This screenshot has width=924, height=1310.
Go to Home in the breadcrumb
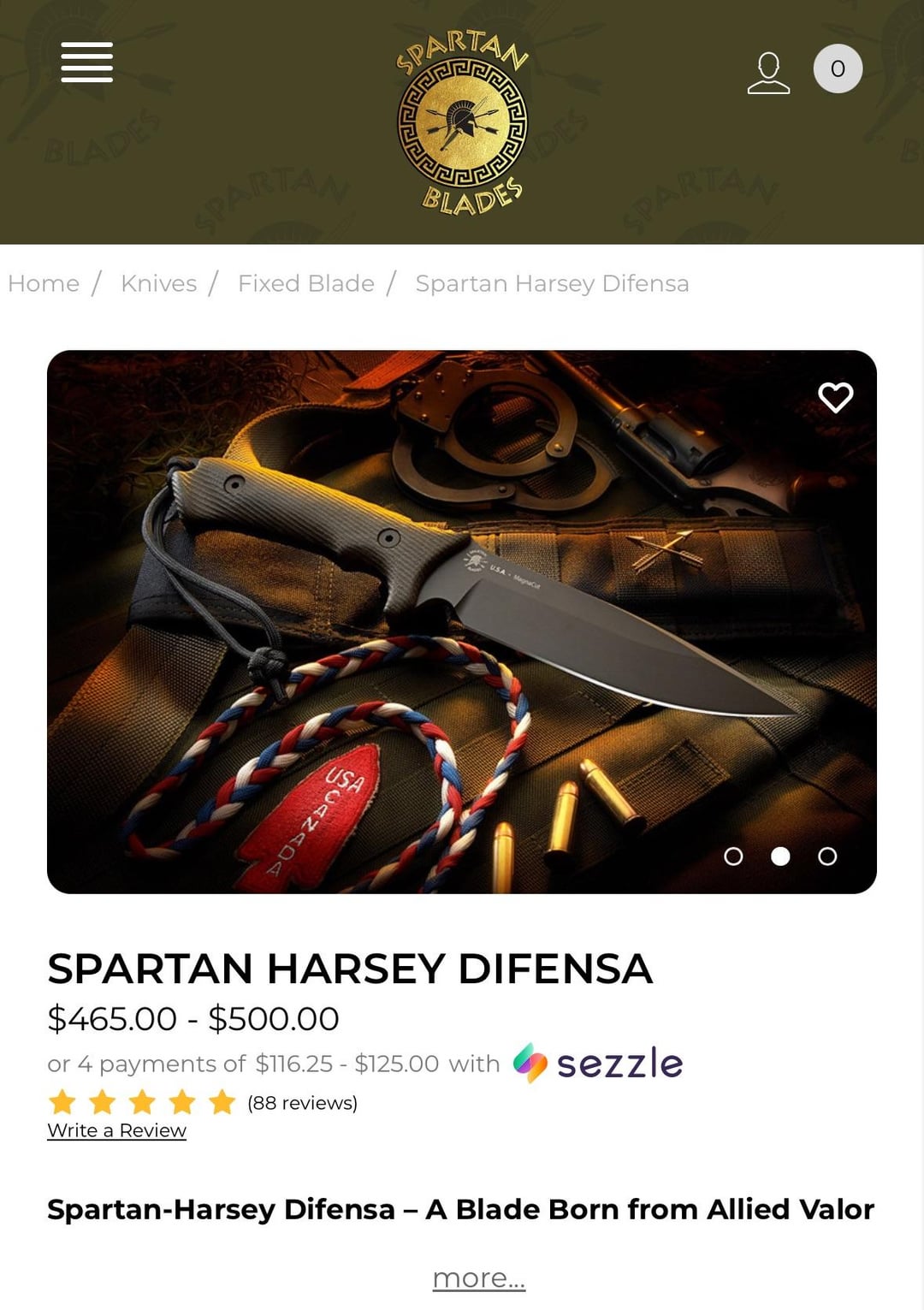(44, 283)
